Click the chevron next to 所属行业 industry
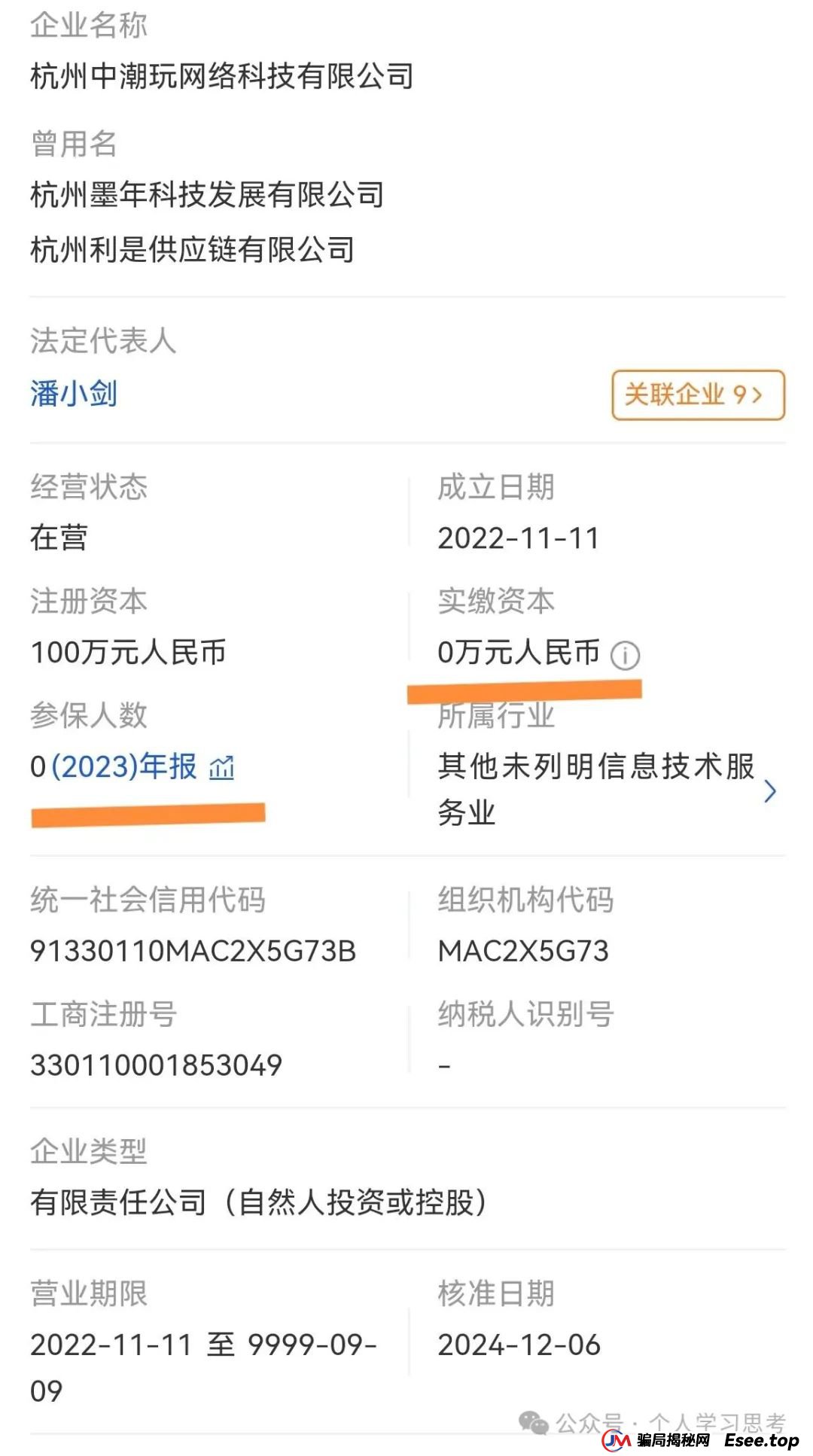Viewport: 813px width, 1456px height. tap(771, 792)
